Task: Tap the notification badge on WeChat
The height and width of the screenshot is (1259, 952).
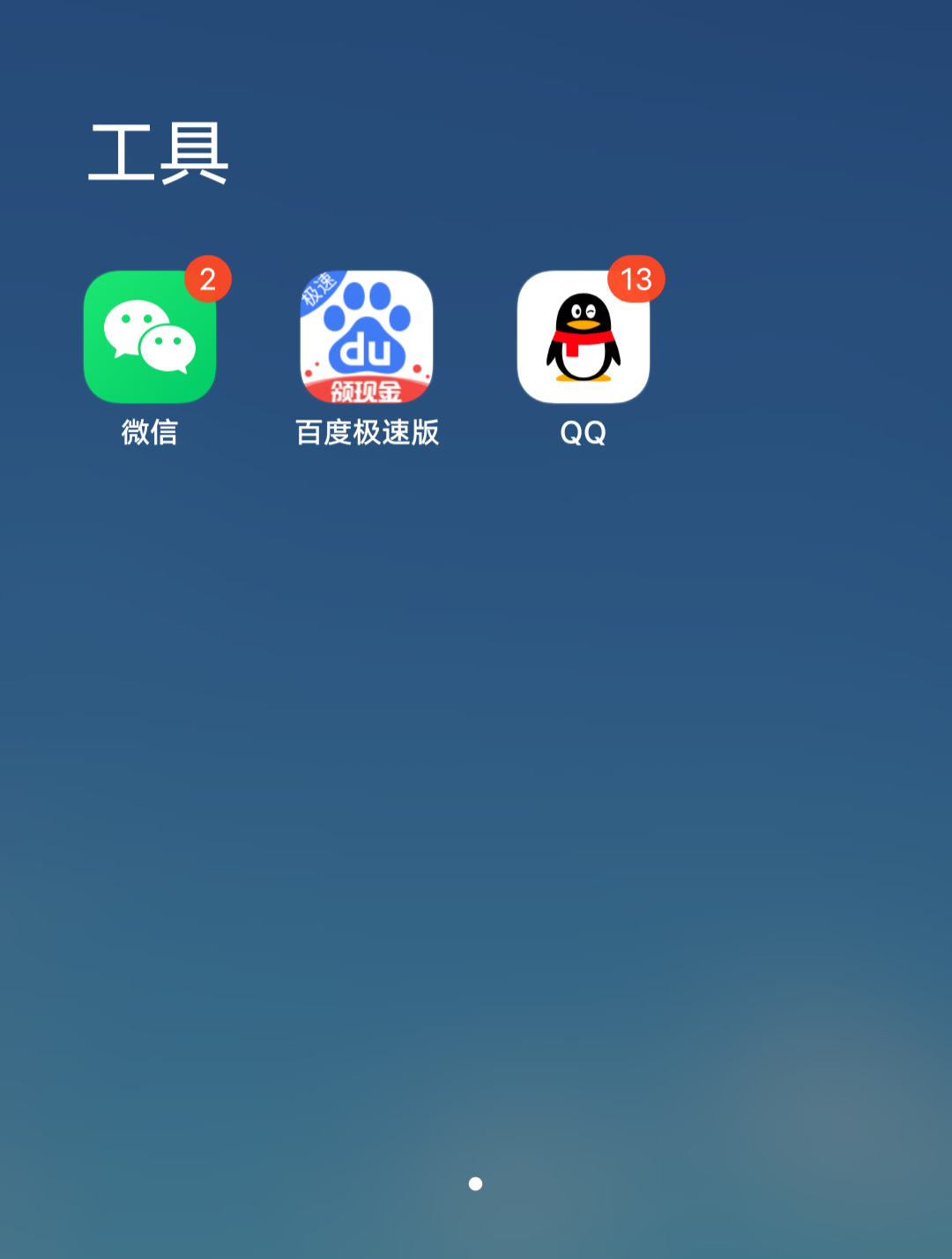Action: coord(209,278)
